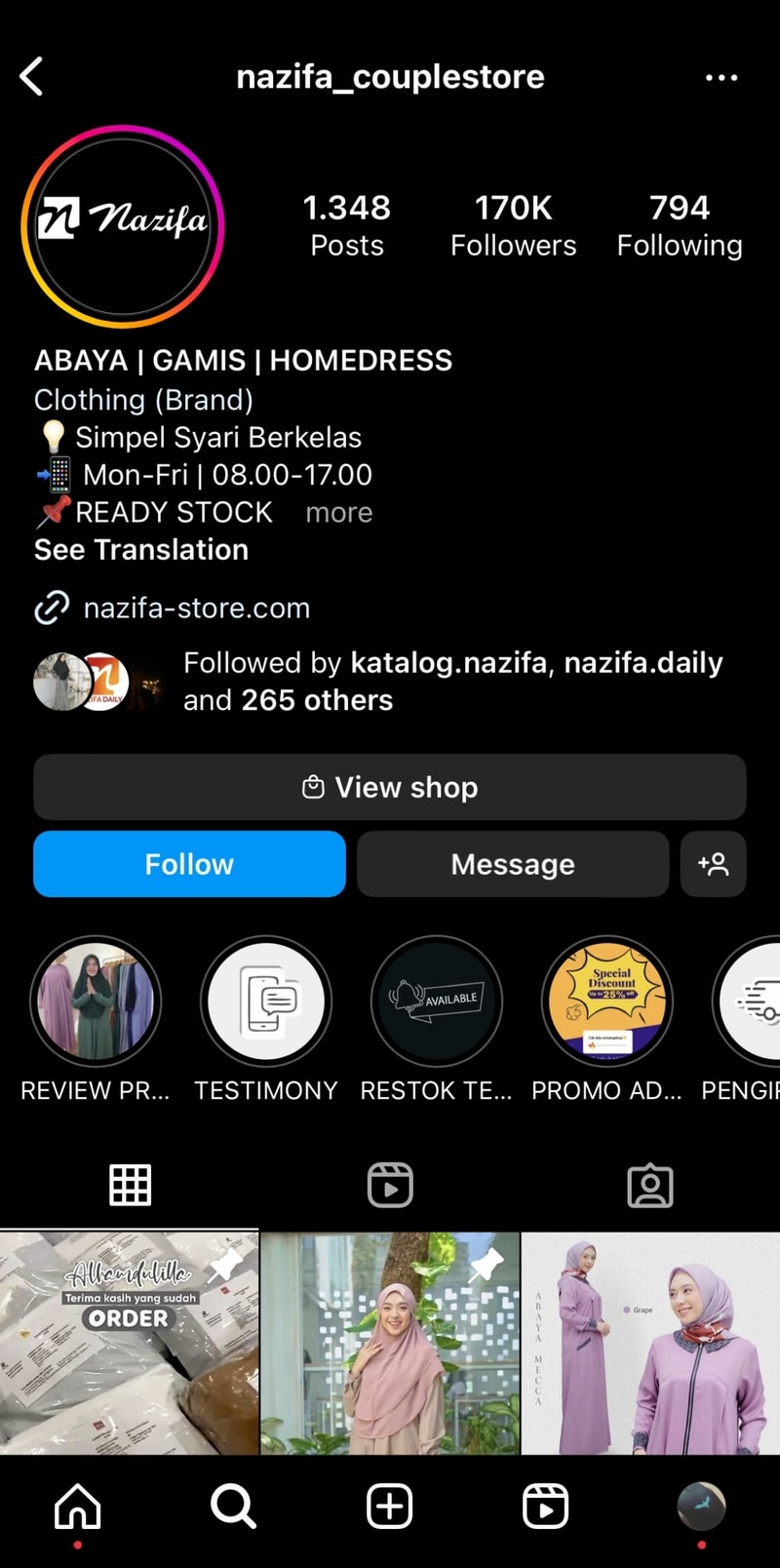Screen dimensions: 780x1568
Task: Open the pinned "Terima kasih" ORDER post
Action: 129,1344
